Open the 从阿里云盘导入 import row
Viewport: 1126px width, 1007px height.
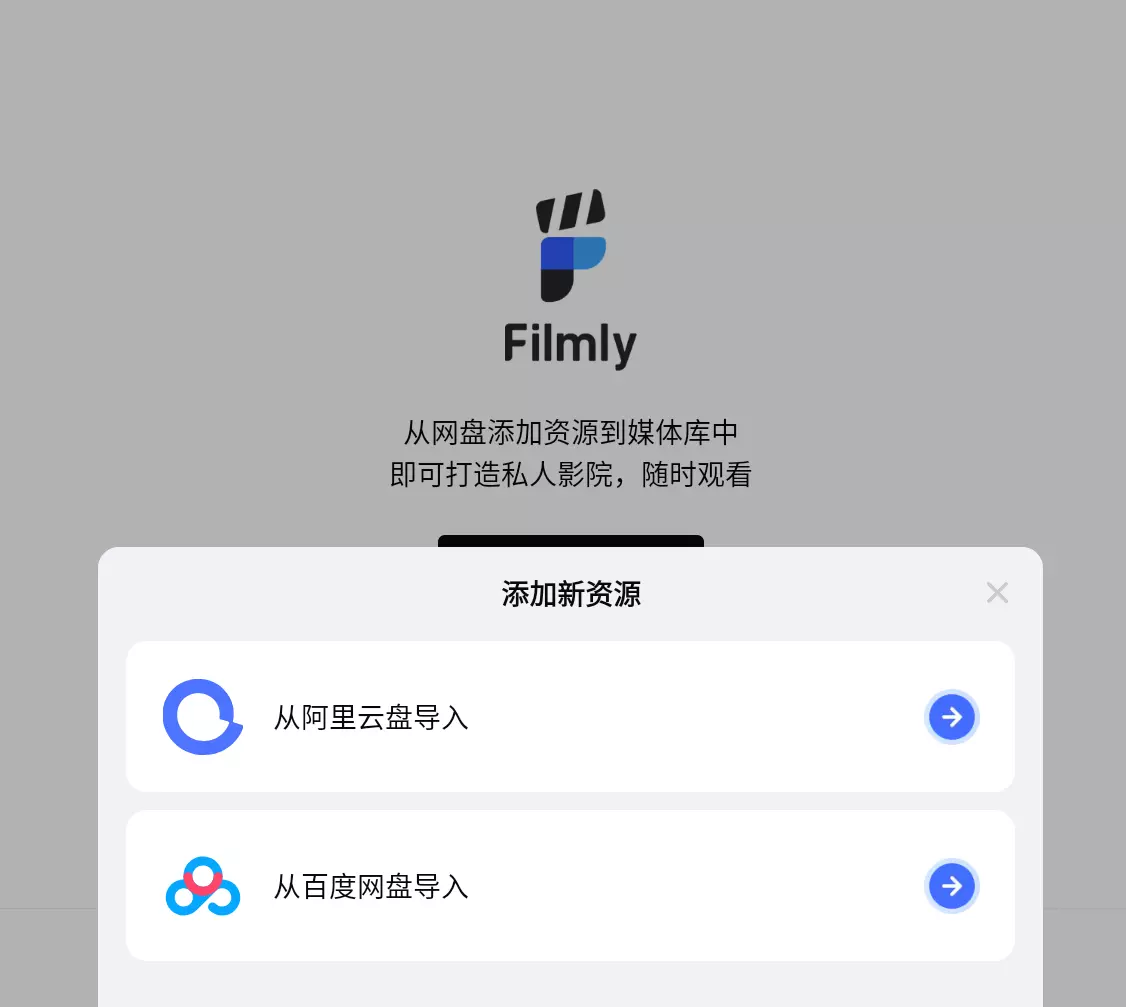point(570,717)
